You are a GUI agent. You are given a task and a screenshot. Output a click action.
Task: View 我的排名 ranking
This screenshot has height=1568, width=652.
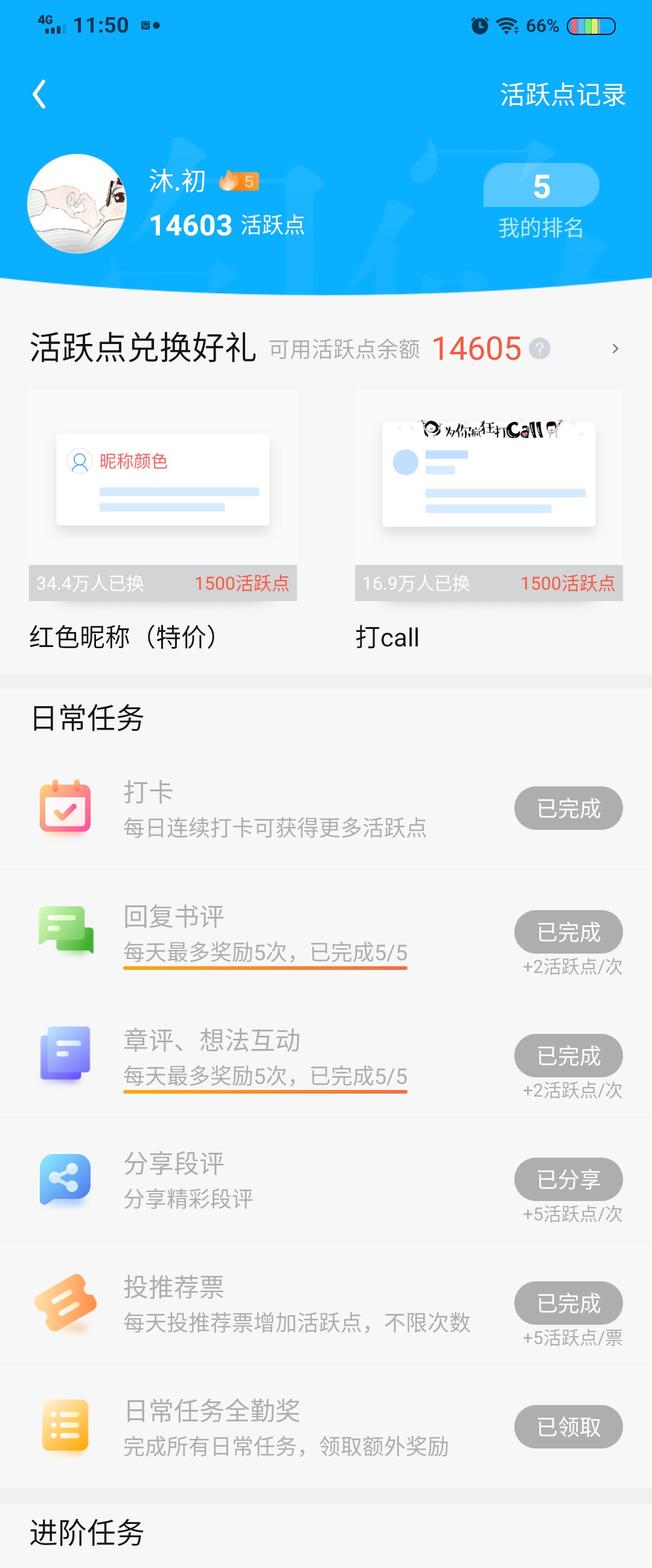coord(540,201)
